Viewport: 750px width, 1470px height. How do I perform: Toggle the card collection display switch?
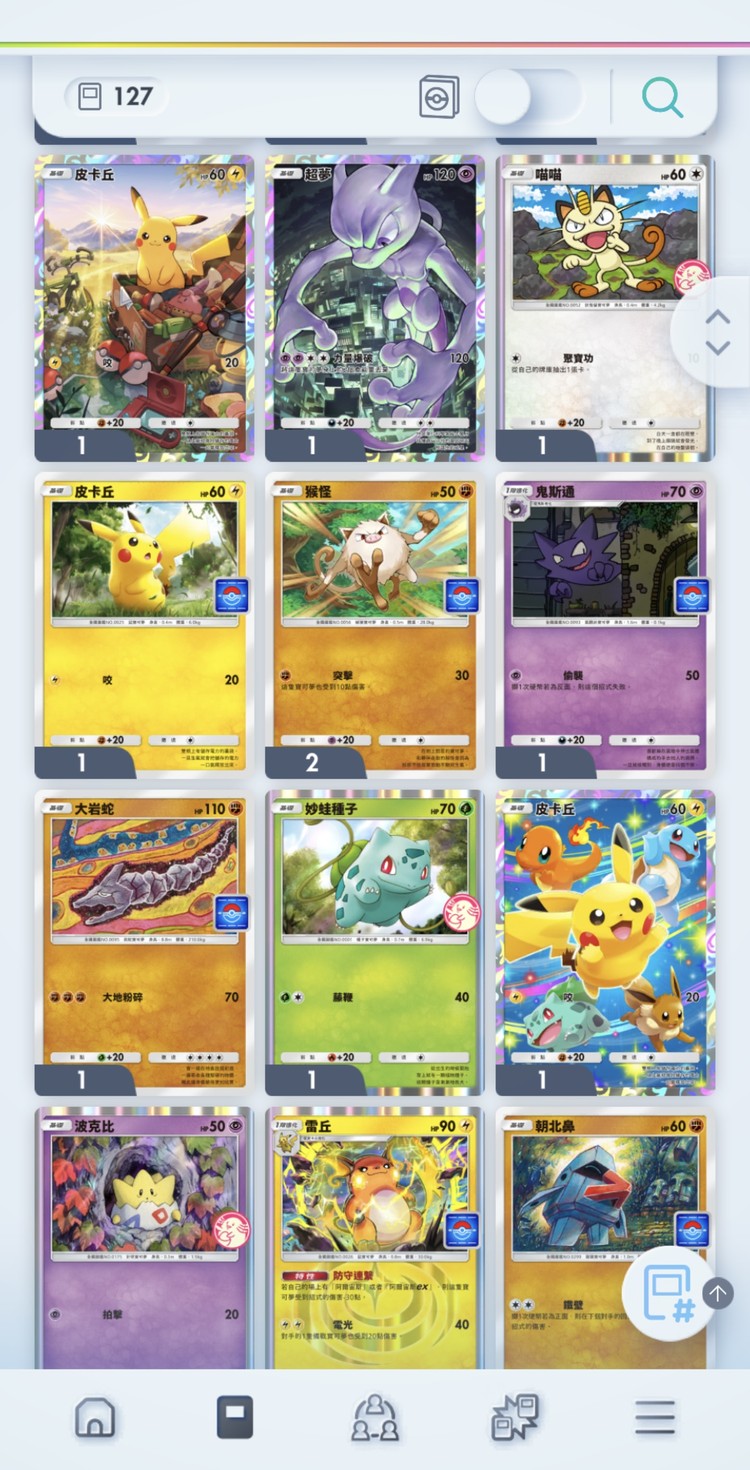tap(527, 97)
